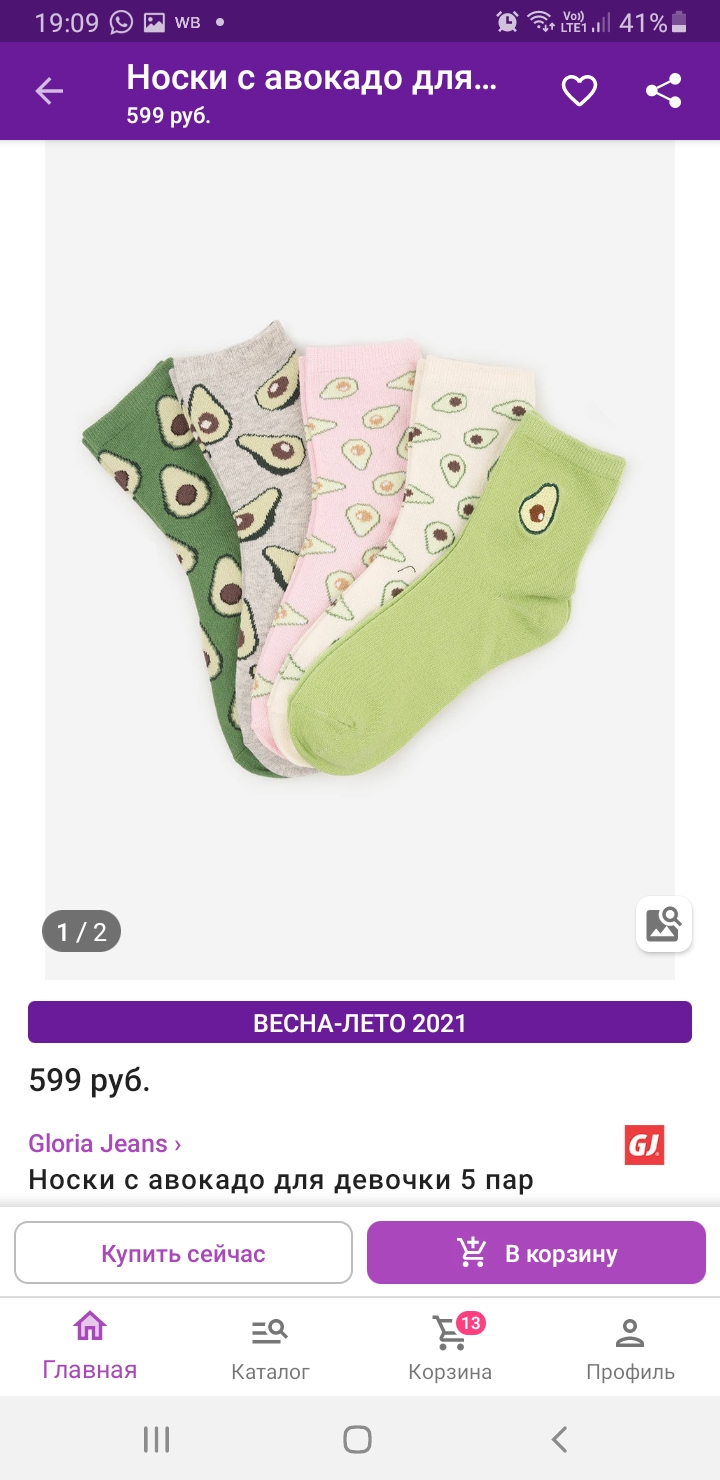
Task: Open the avocado socks product photo
Action: [360, 560]
